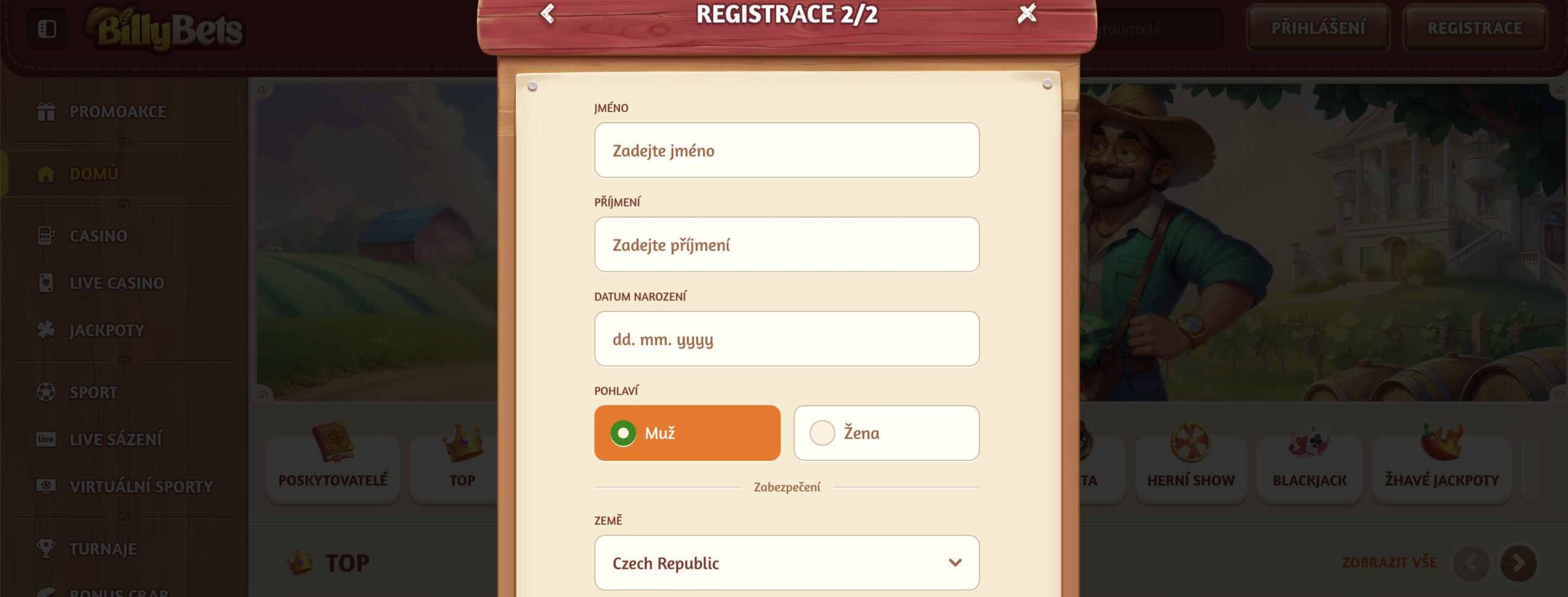Choose the Žena gender option

tap(886, 433)
